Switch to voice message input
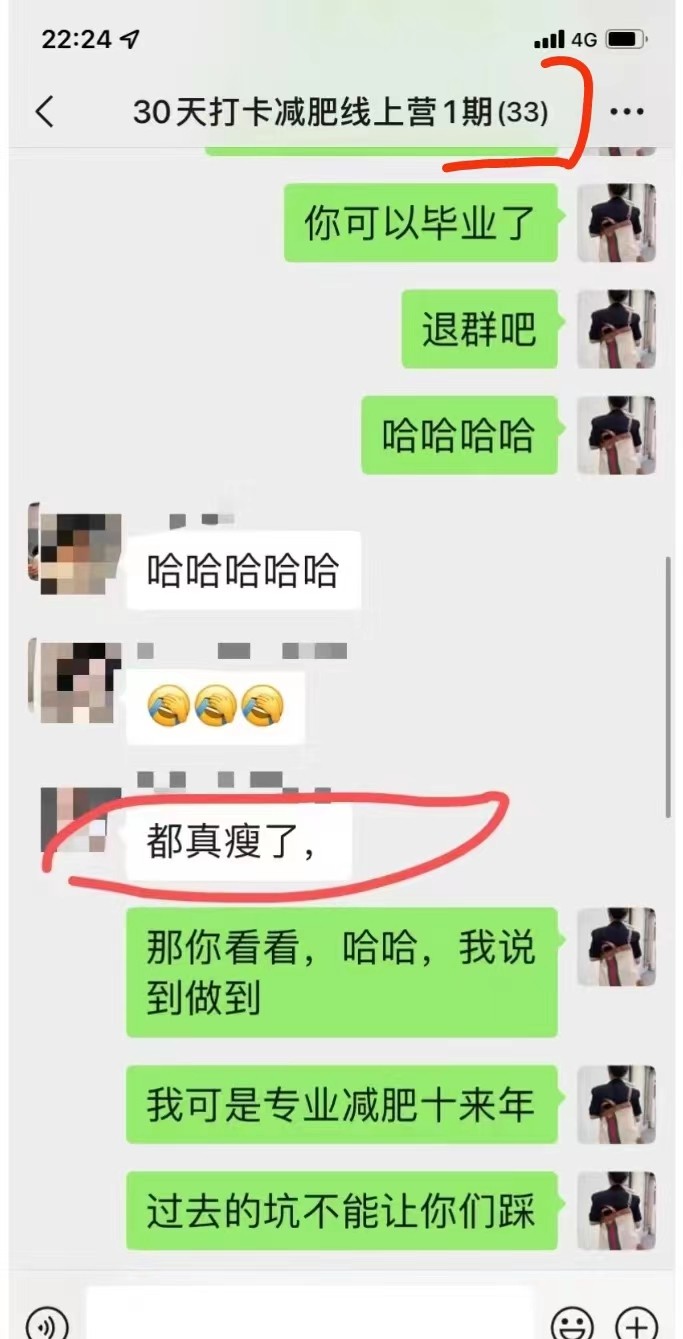The image size is (683, 1339). point(45,1322)
